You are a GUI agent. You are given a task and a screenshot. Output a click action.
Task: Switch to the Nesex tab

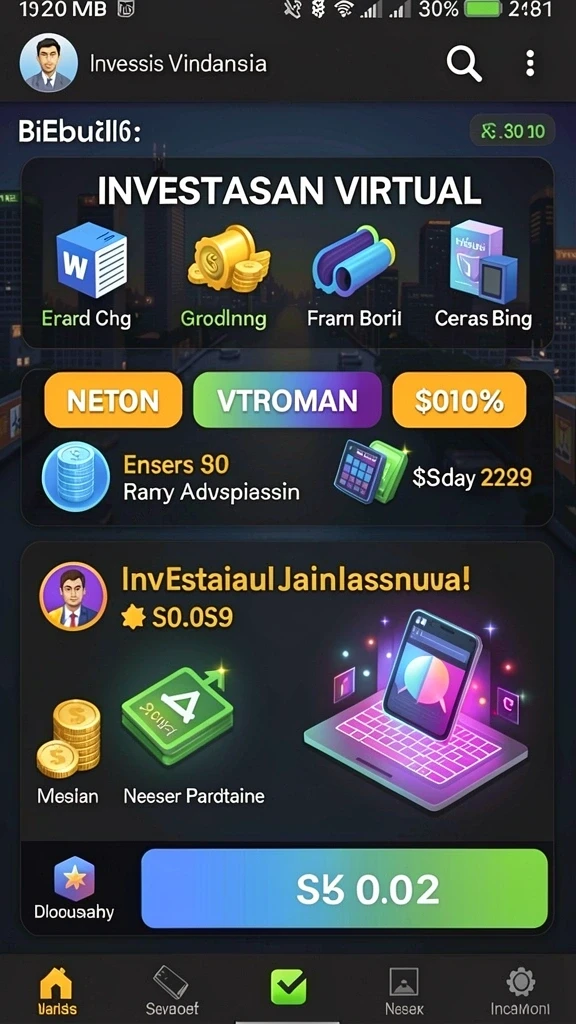click(404, 991)
